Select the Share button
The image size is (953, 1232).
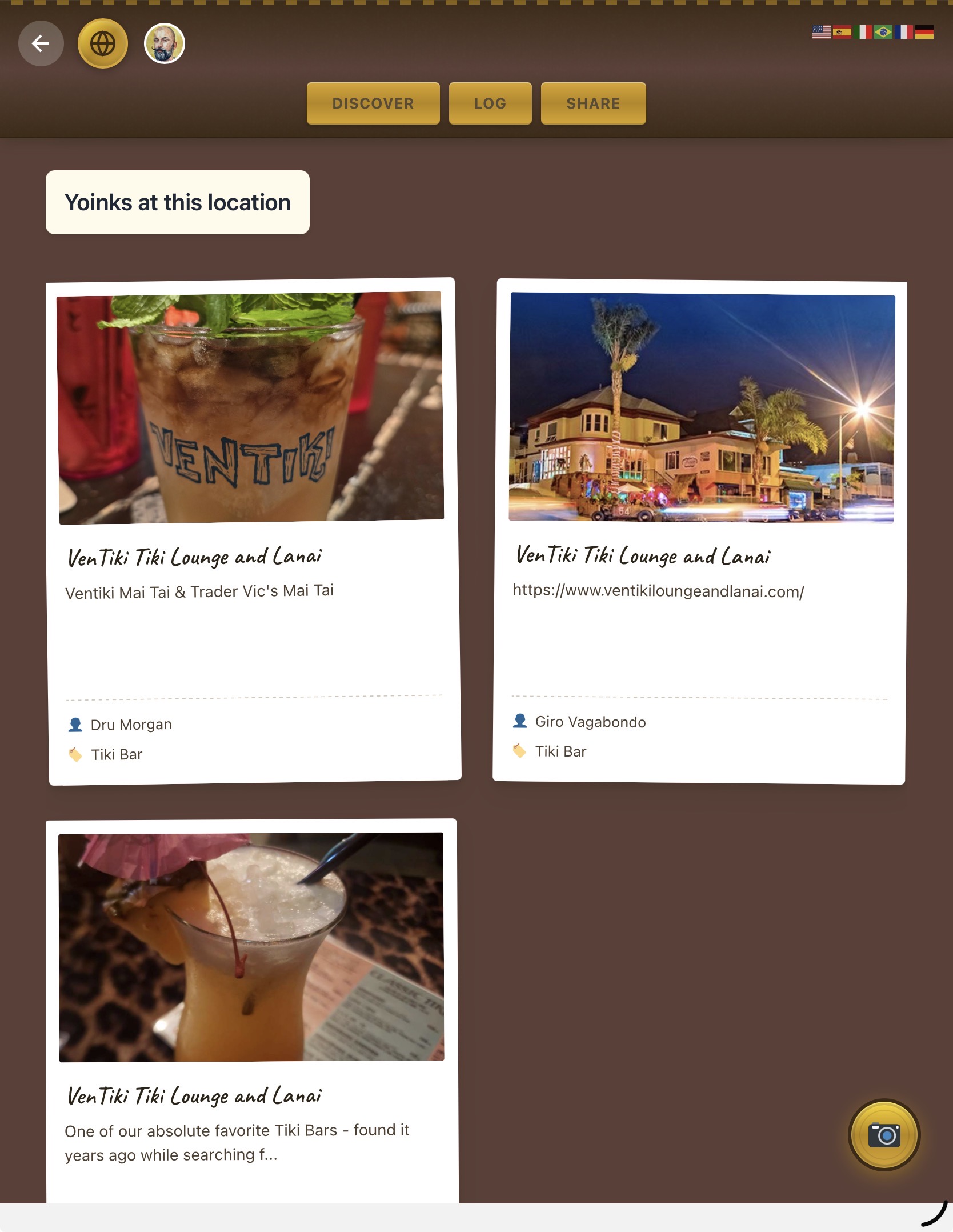(x=593, y=103)
